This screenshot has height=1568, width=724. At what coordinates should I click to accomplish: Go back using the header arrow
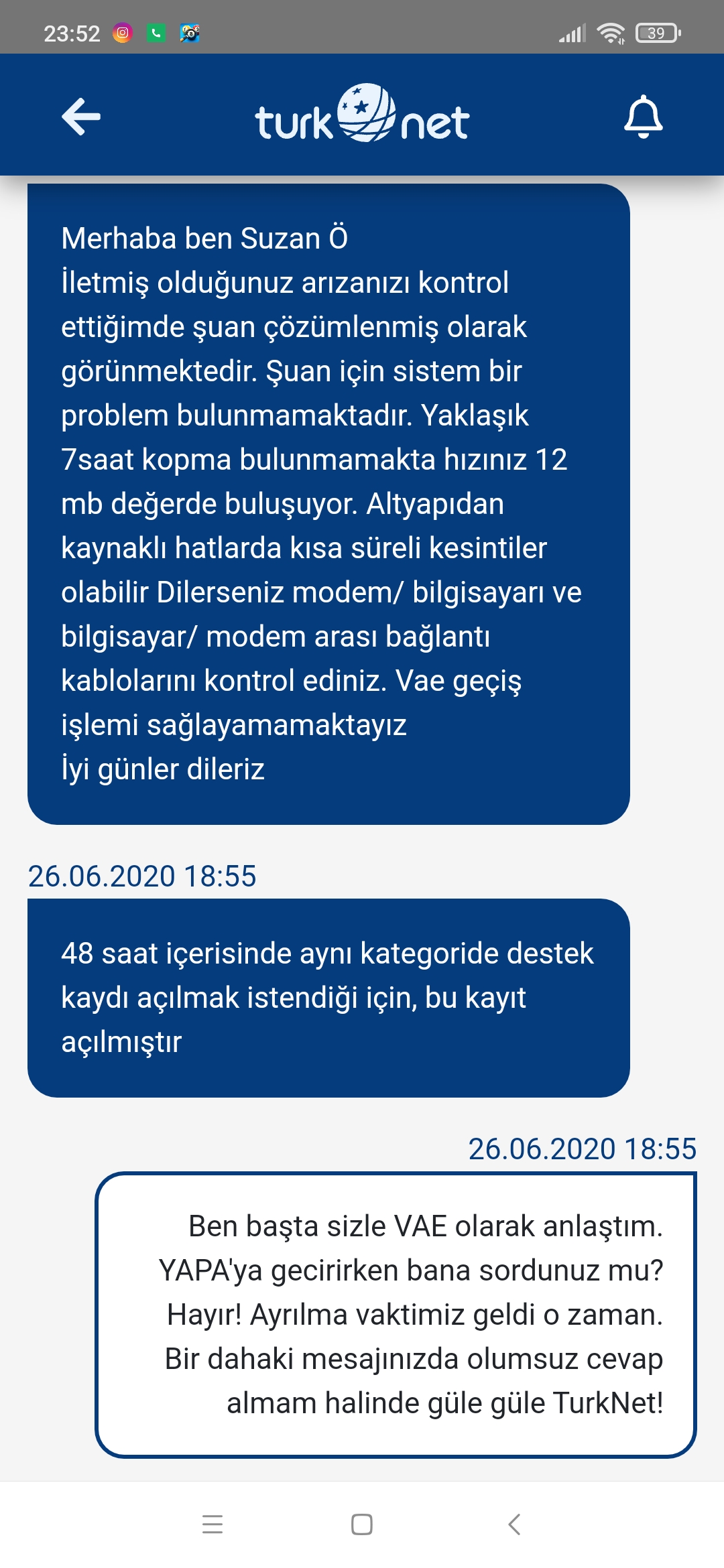pyautogui.click(x=81, y=117)
